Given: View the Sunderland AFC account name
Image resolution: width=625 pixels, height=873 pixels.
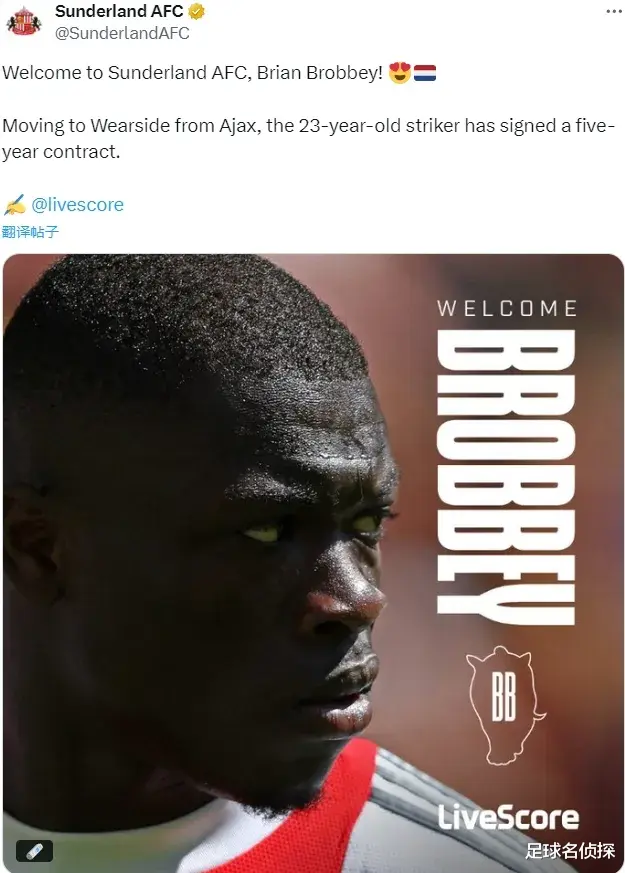Looking at the screenshot, I should (119, 12).
